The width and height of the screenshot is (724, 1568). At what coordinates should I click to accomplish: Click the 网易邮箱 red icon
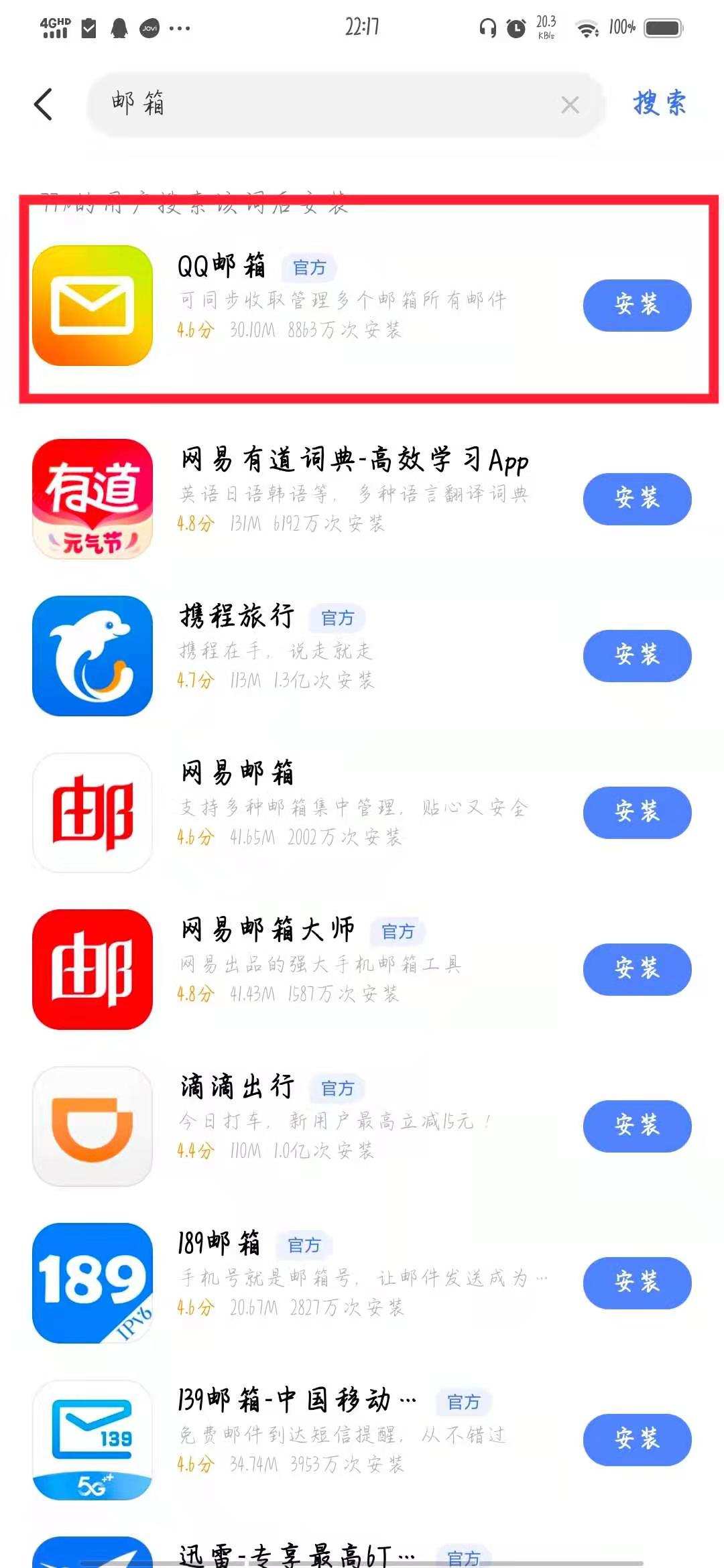93,813
